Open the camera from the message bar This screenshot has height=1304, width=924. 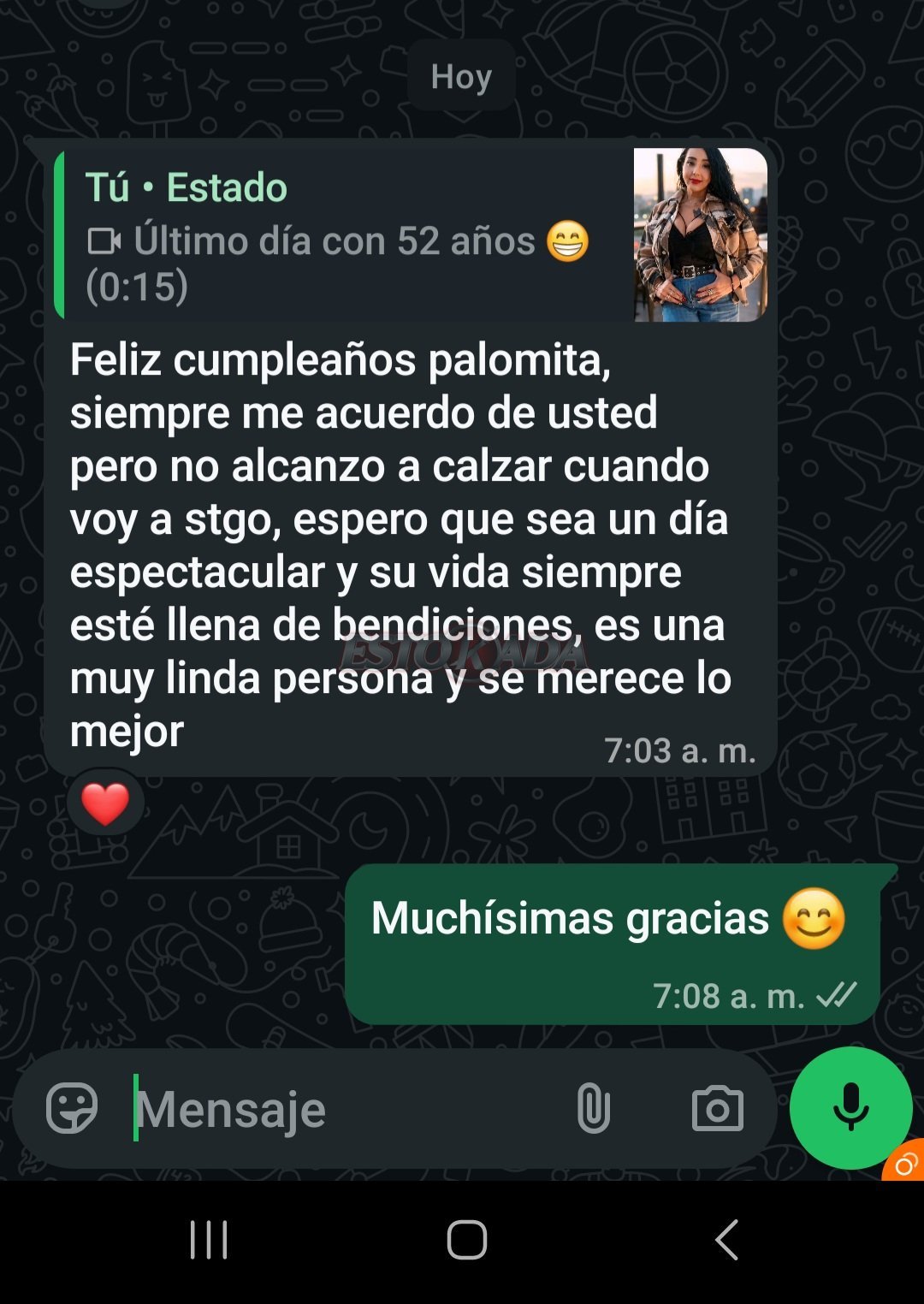[x=717, y=1109]
